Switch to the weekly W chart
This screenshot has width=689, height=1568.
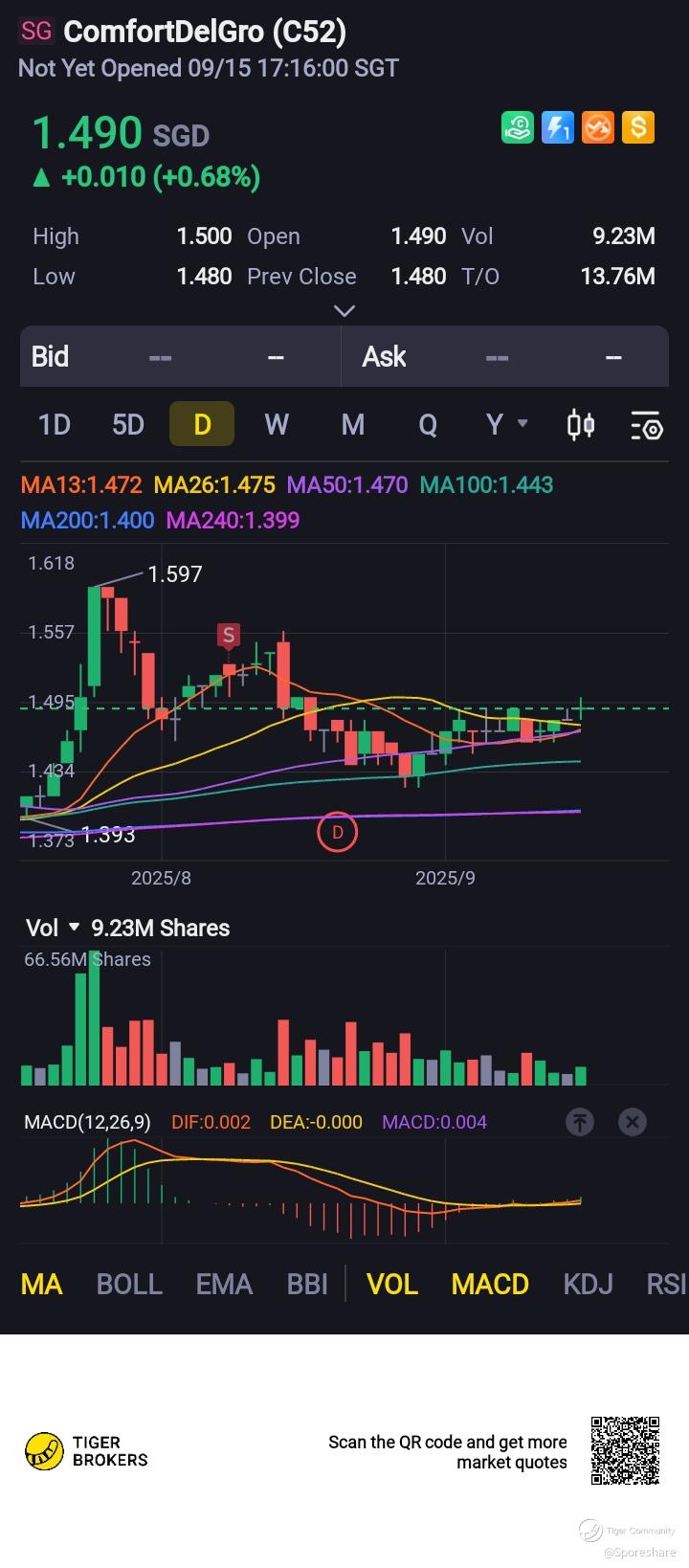(x=277, y=424)
